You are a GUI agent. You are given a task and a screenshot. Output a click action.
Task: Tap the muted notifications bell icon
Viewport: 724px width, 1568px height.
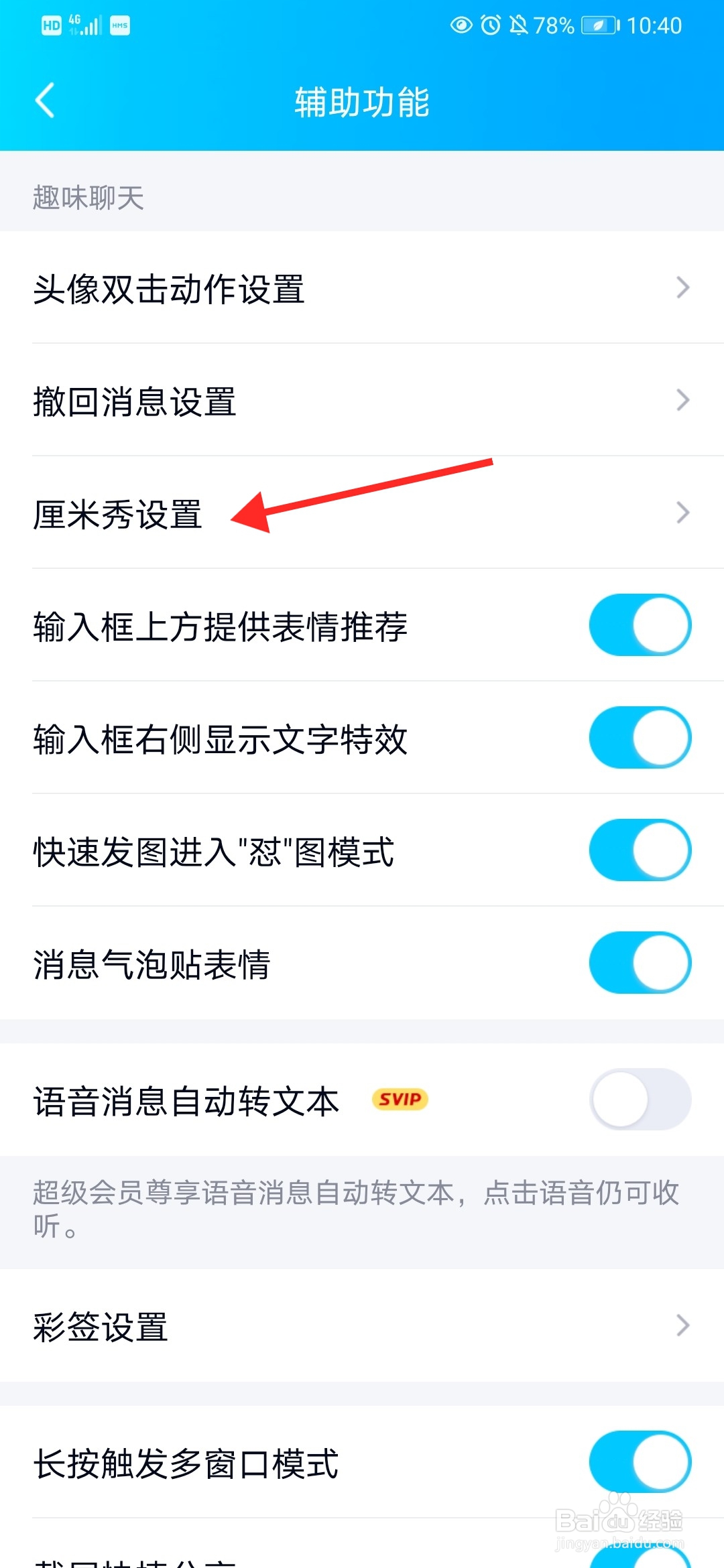(516, 25)
